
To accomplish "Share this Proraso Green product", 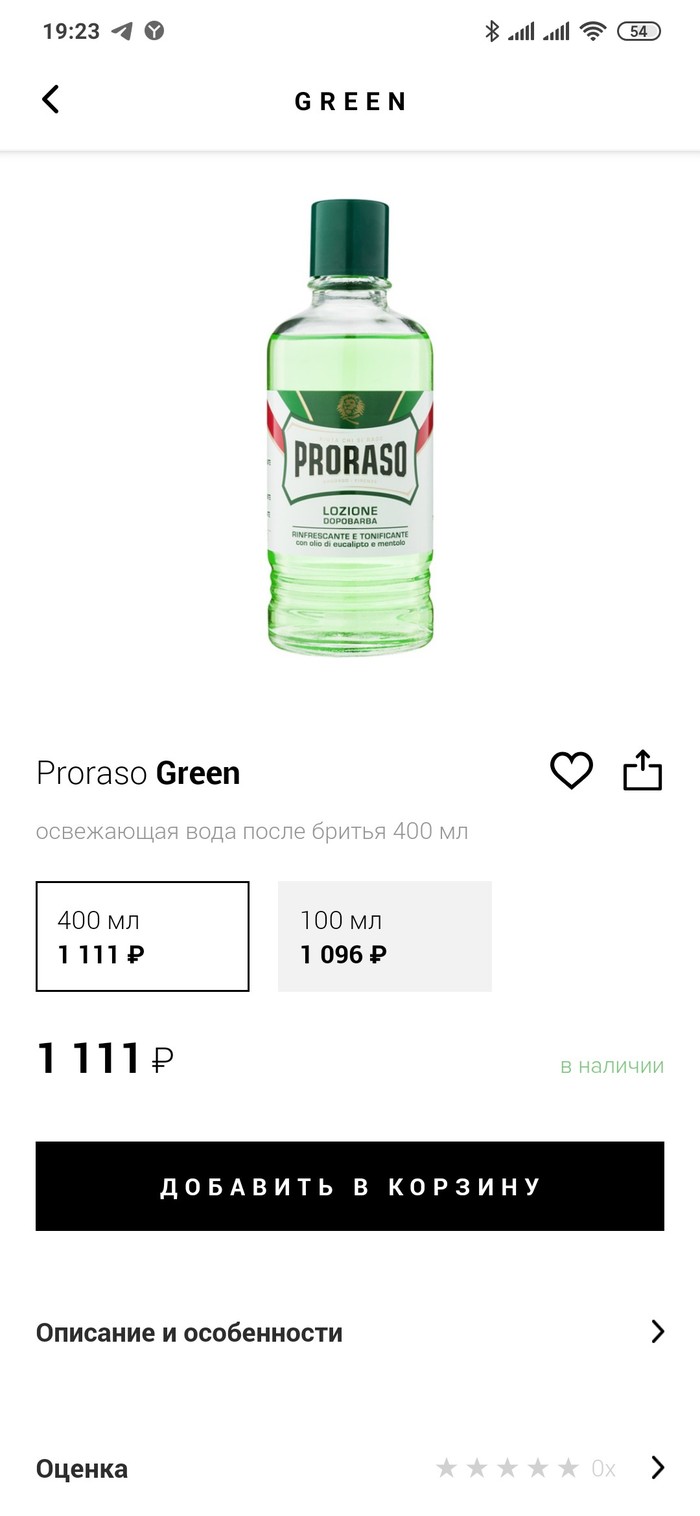I will pyautogui.click(x=642, y=771).
